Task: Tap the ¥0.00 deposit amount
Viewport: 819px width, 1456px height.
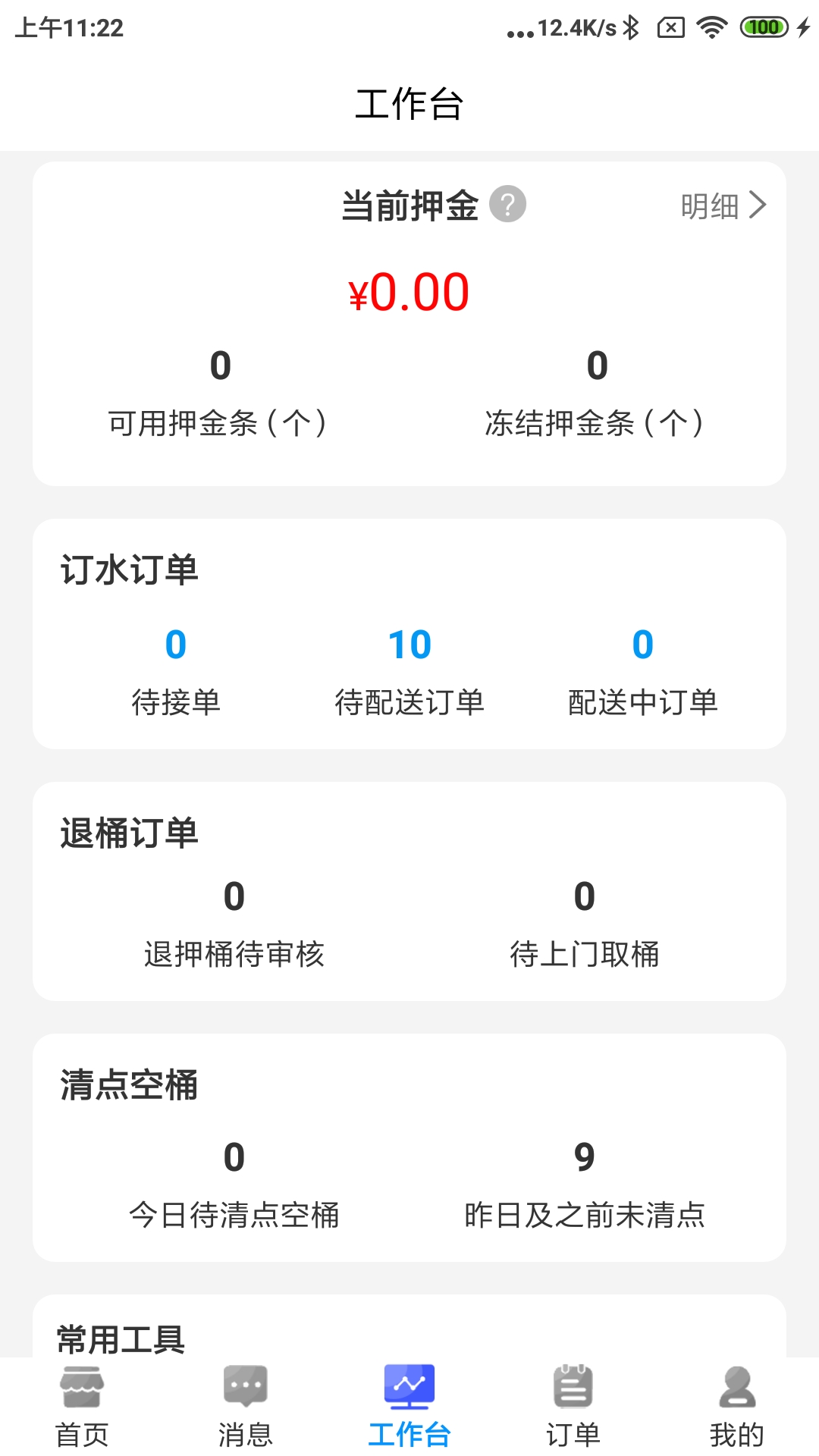Action: pos(407,292)
